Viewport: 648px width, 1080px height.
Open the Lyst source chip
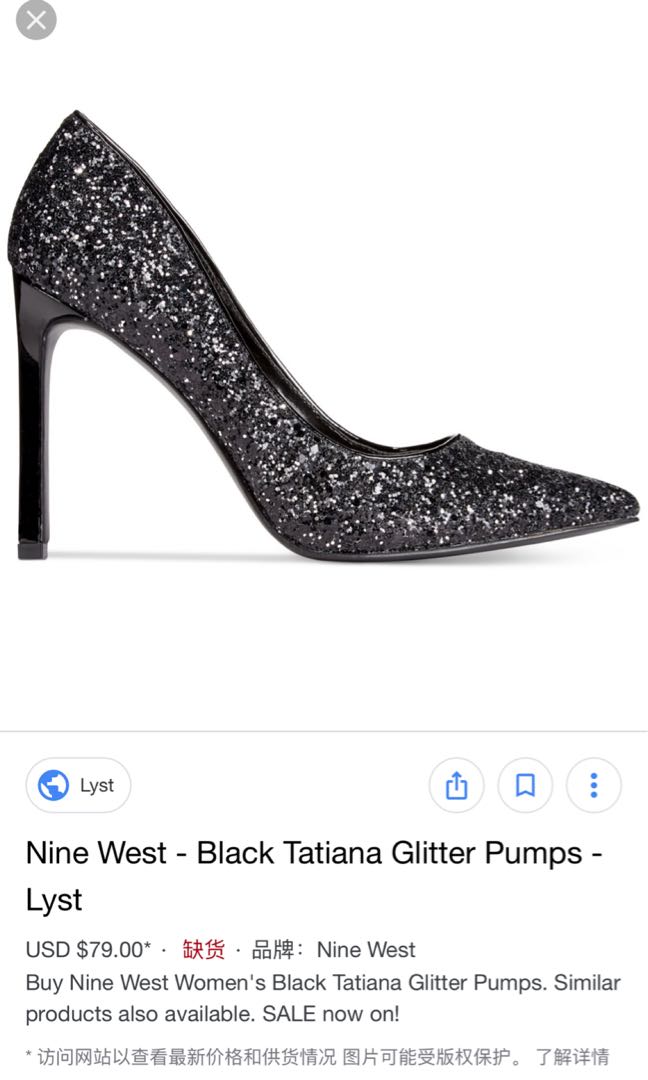point(79,785)
